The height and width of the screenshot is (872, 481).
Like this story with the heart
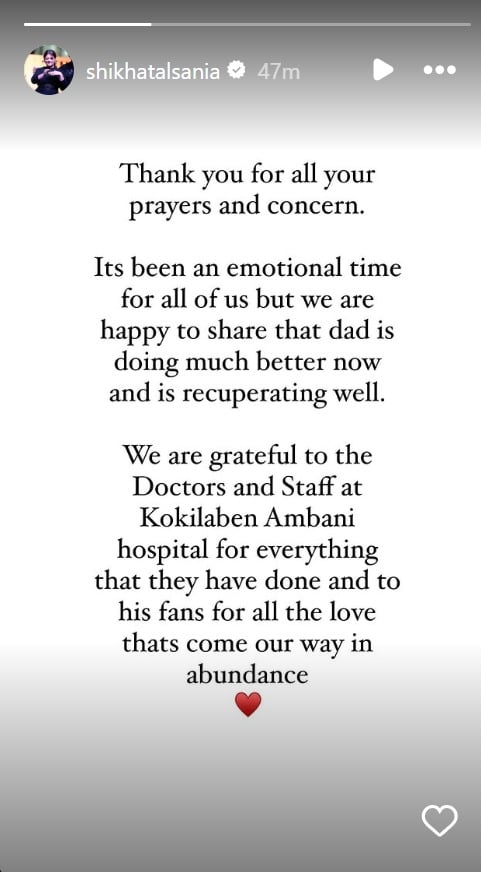pyautogui.click(x=439, y=821)
